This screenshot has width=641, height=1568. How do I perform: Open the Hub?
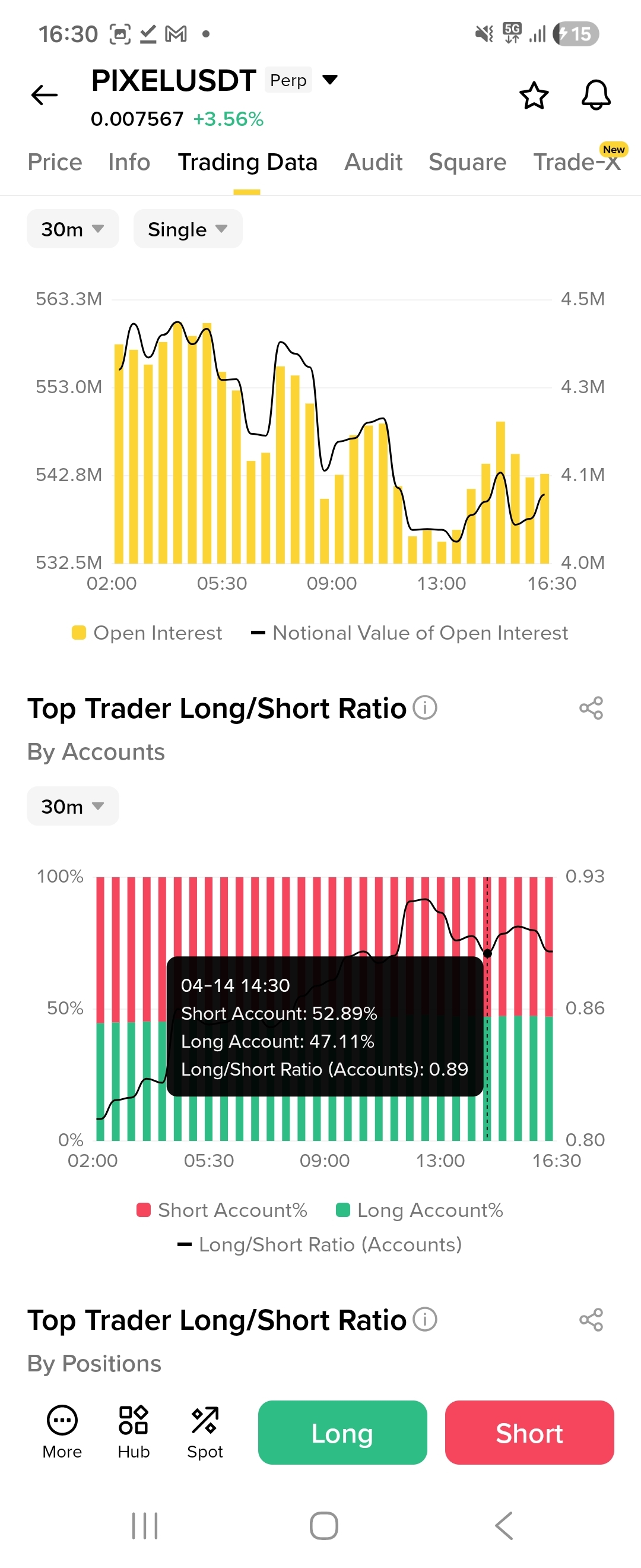[133, 1431]
